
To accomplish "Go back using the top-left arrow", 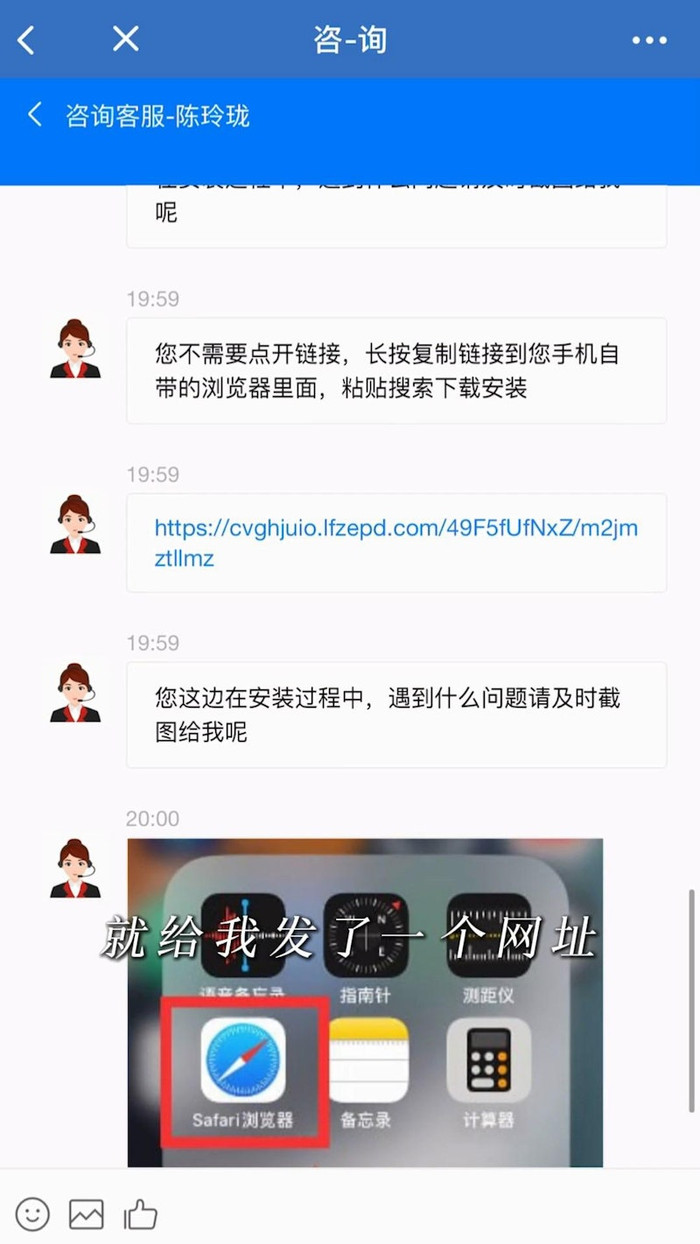I will pos(27,40).
